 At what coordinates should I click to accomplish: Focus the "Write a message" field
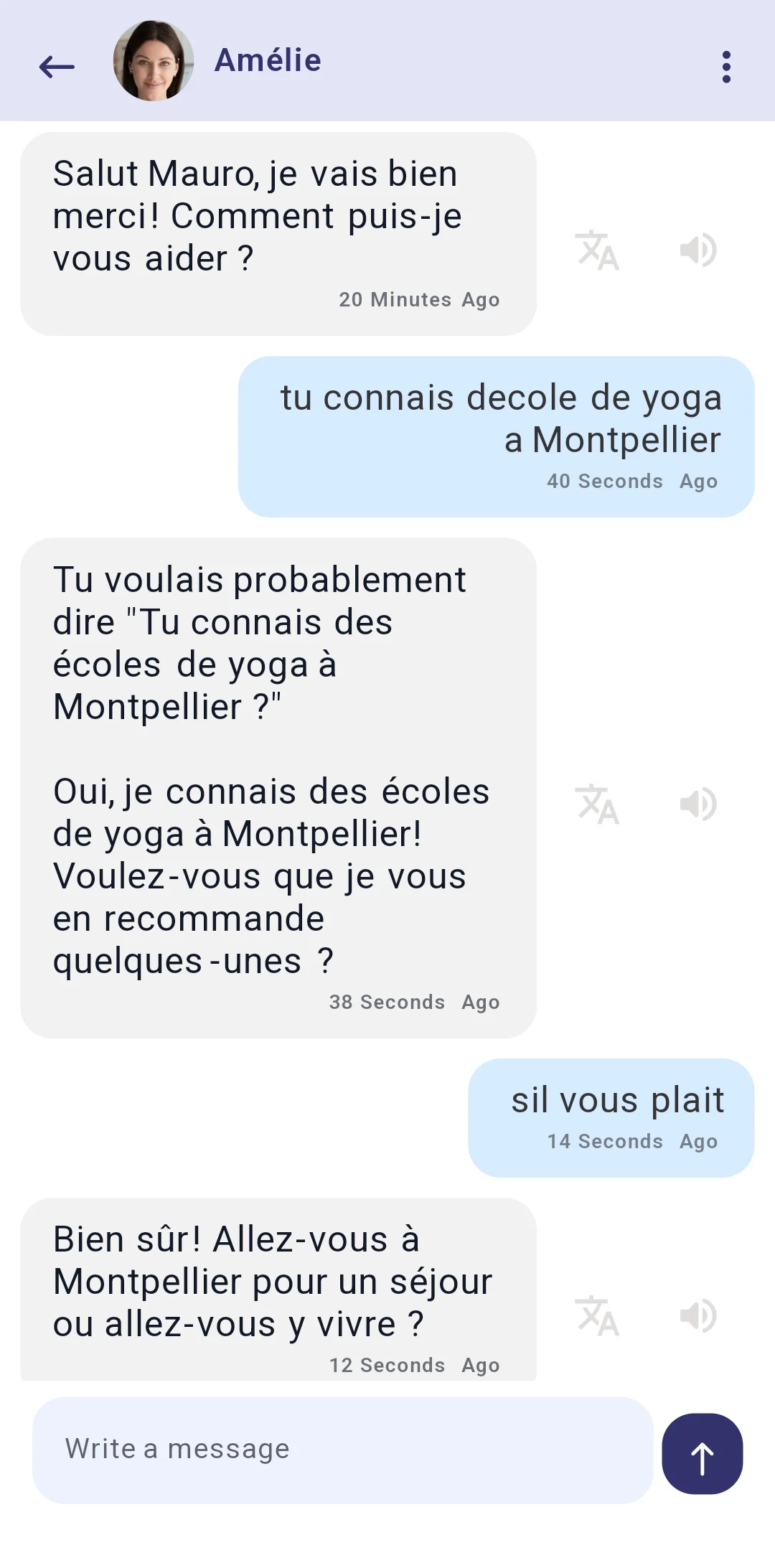(x=342, y=1450)
